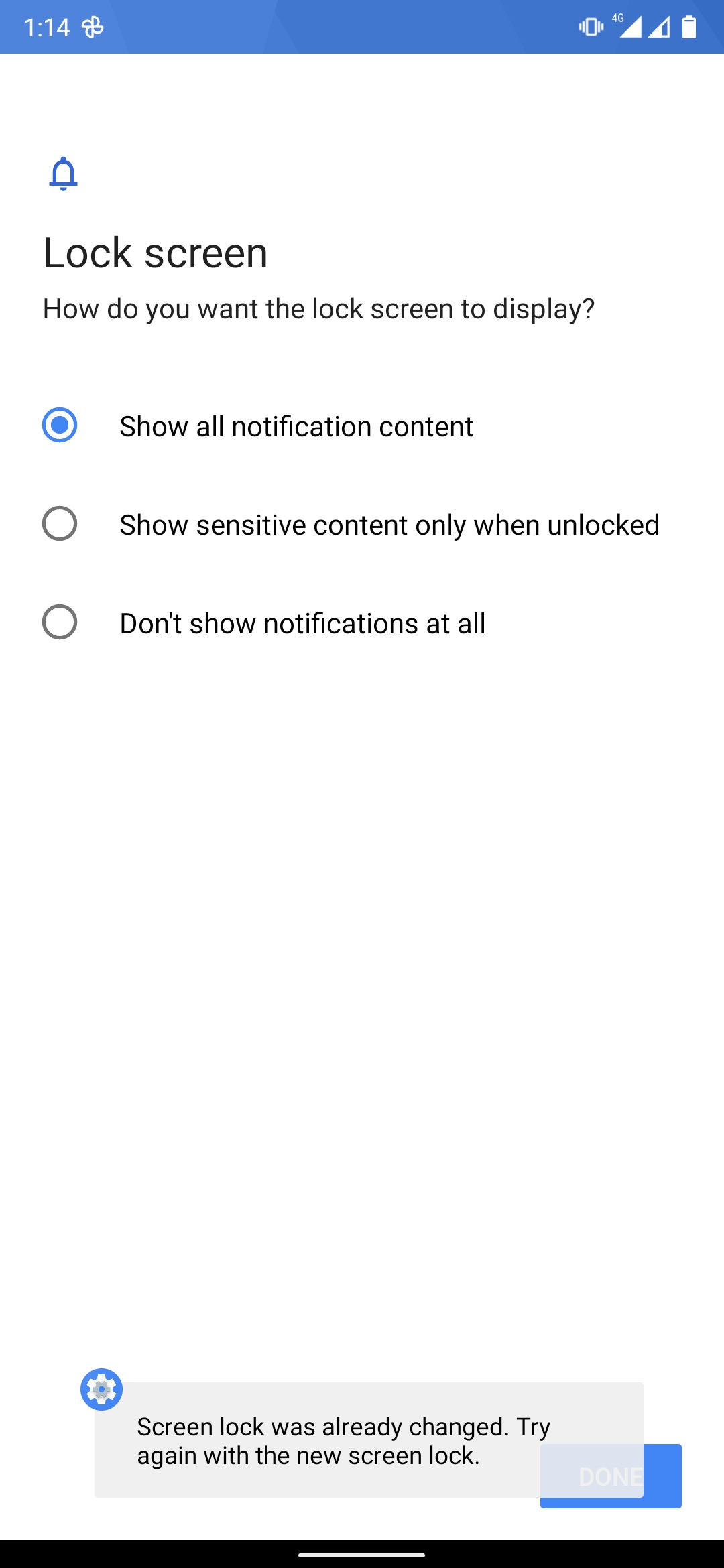Viewport: 724px width, 1568px height.
Task: Choose Show sensitive content only when unlocked
Action: pyautogui.click(x=362, y=524)
